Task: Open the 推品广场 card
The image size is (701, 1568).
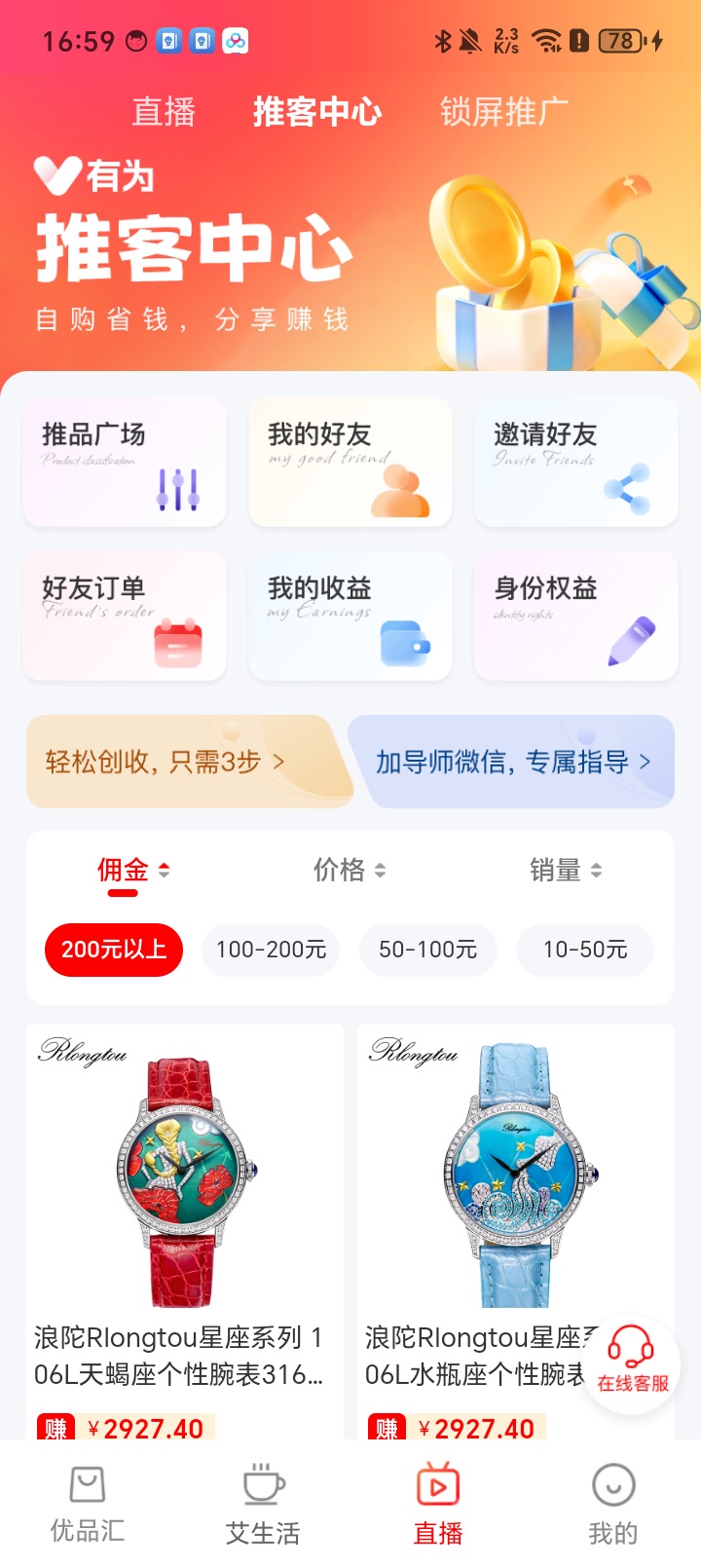Action: (125, 462)
